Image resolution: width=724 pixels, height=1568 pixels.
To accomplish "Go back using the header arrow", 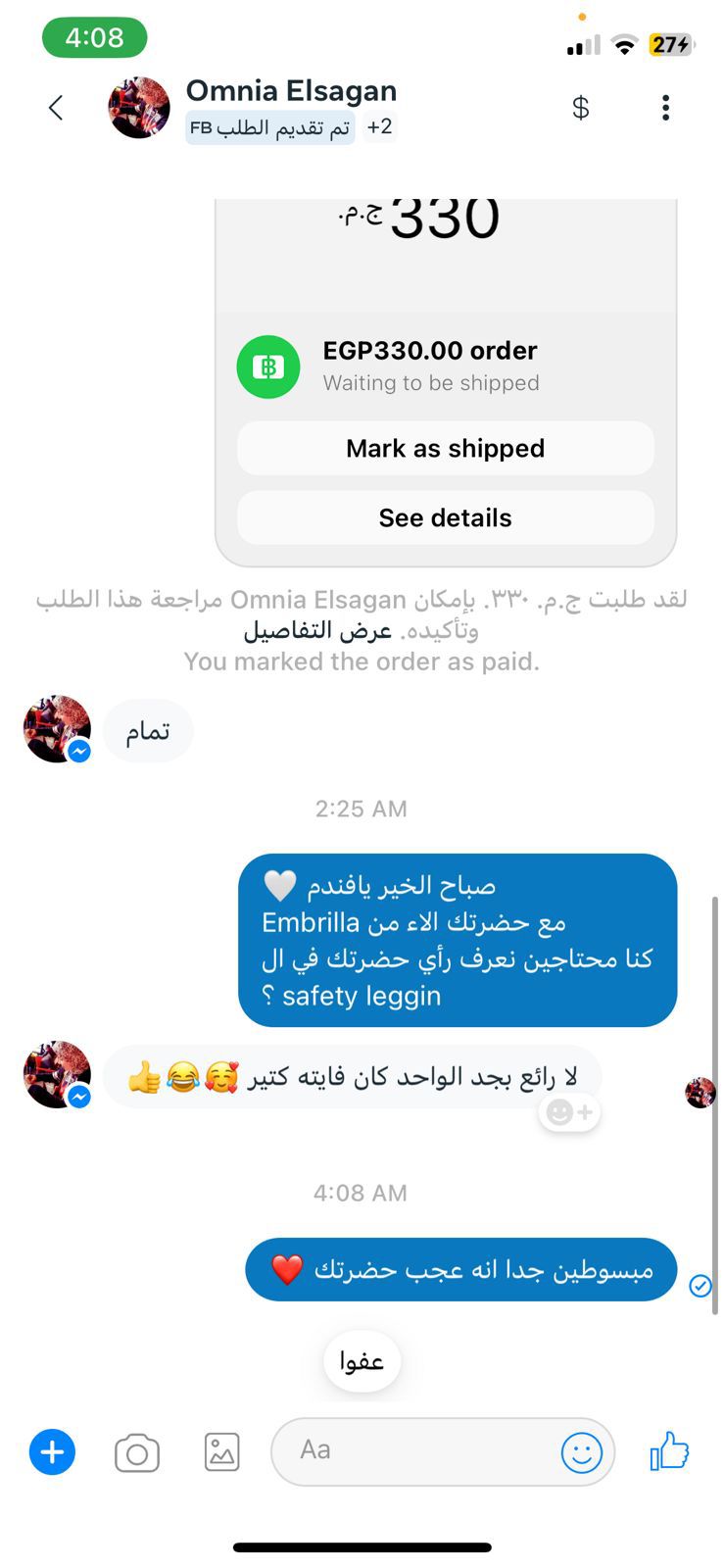I will pyautogui.click(x=56, y=107).
